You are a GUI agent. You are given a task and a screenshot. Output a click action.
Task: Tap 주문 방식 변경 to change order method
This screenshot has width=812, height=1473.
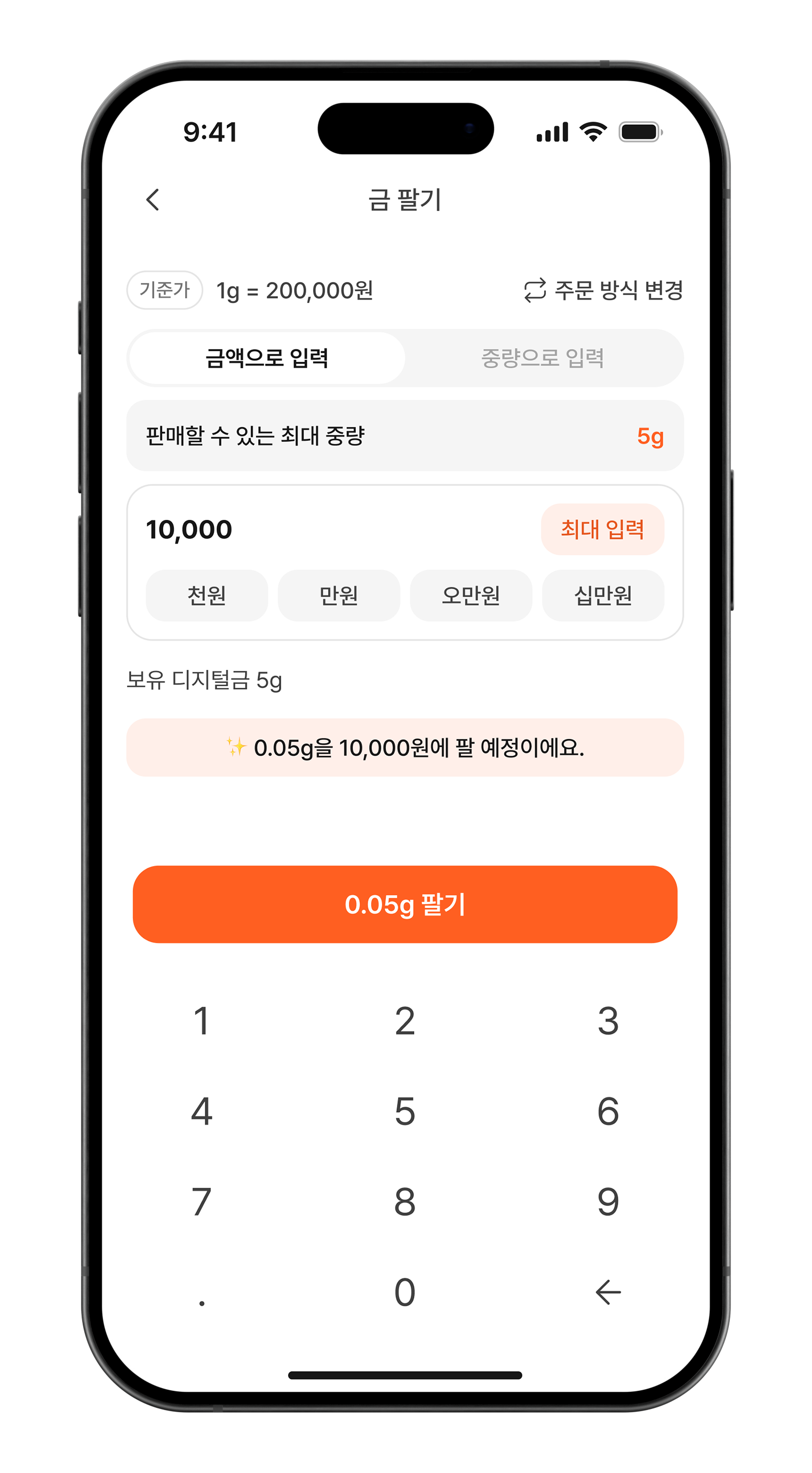click(x=603, y=290)
